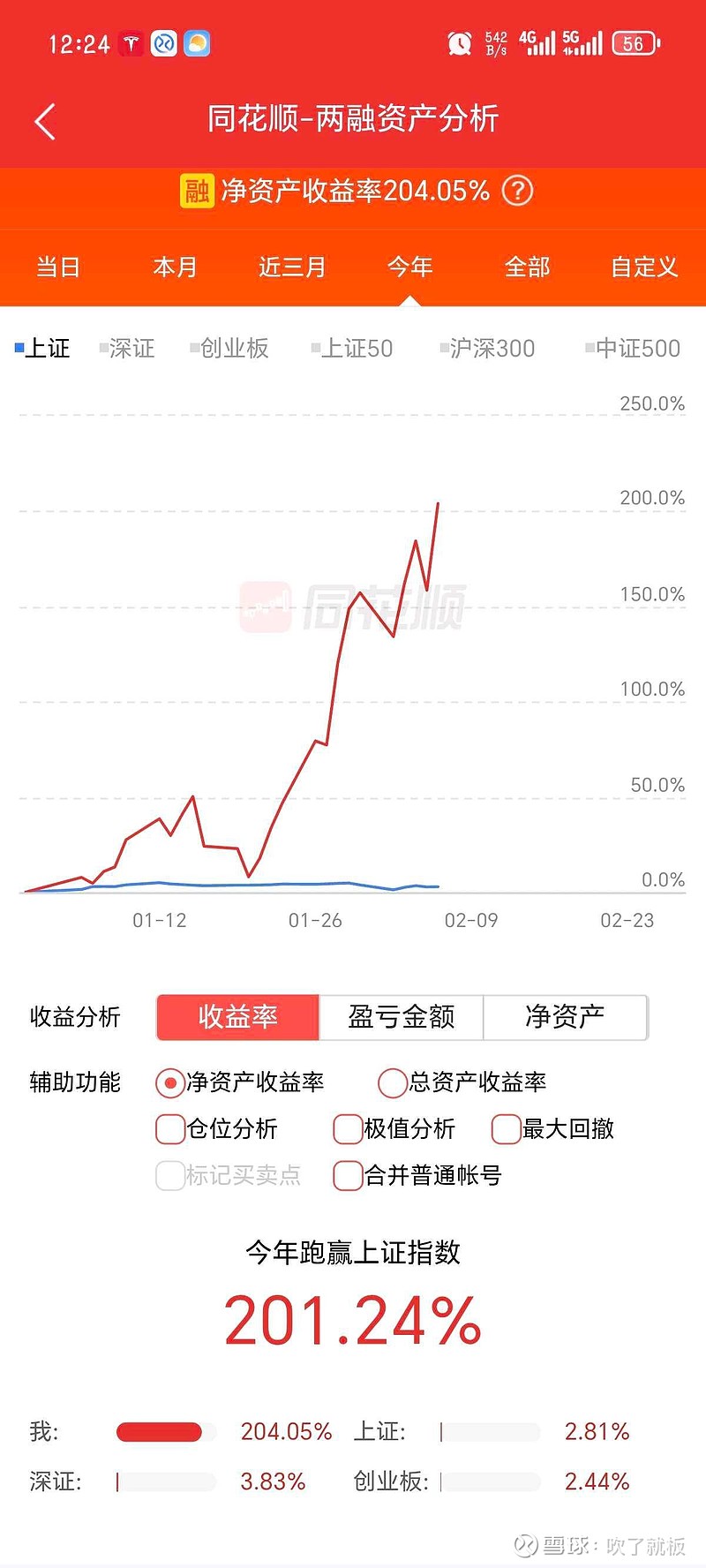Tap the back arrow to exit analysis page
The width and height of the screenshot is (706, 1568).
(45, 121)
